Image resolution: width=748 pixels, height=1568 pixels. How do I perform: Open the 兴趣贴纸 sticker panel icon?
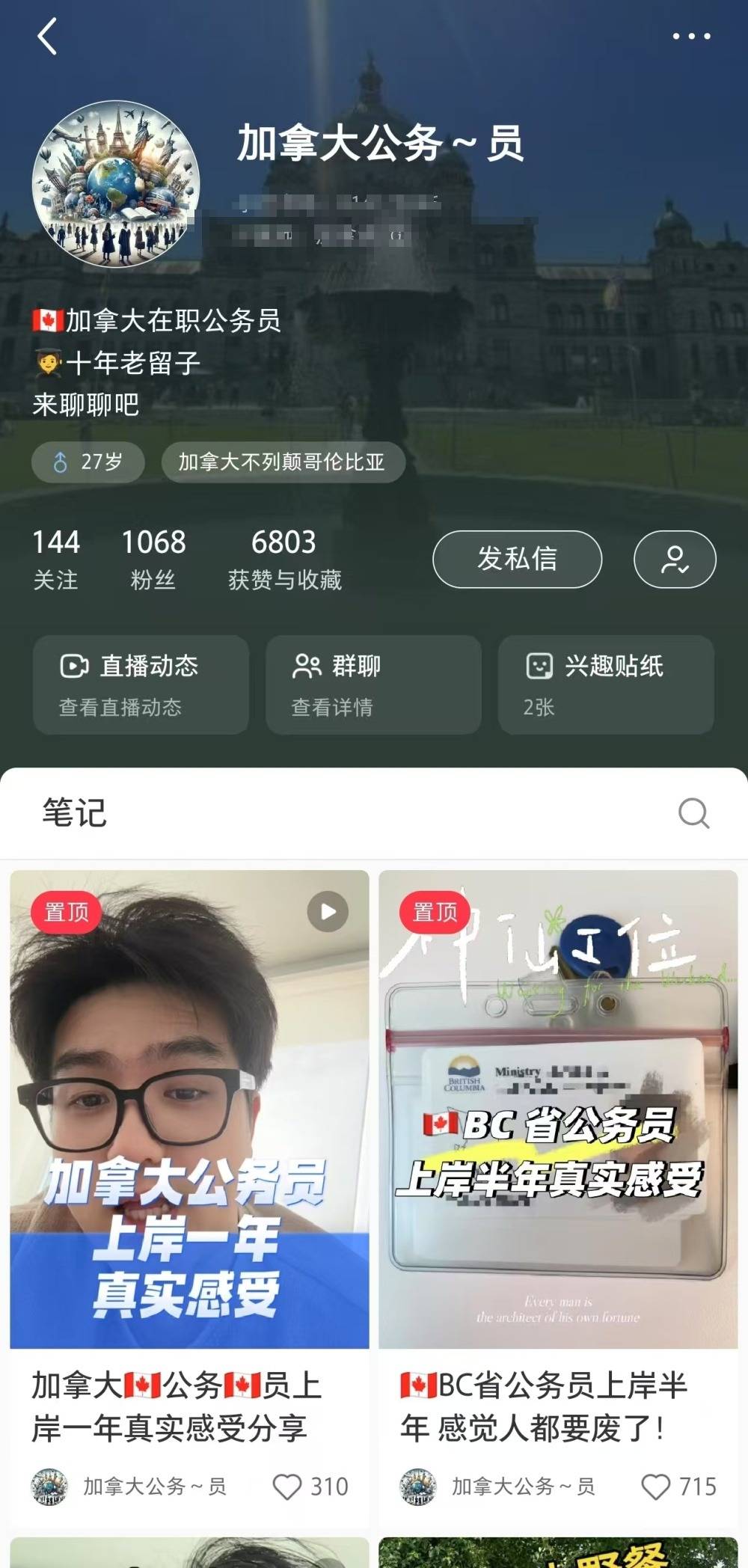pos(540,667)
